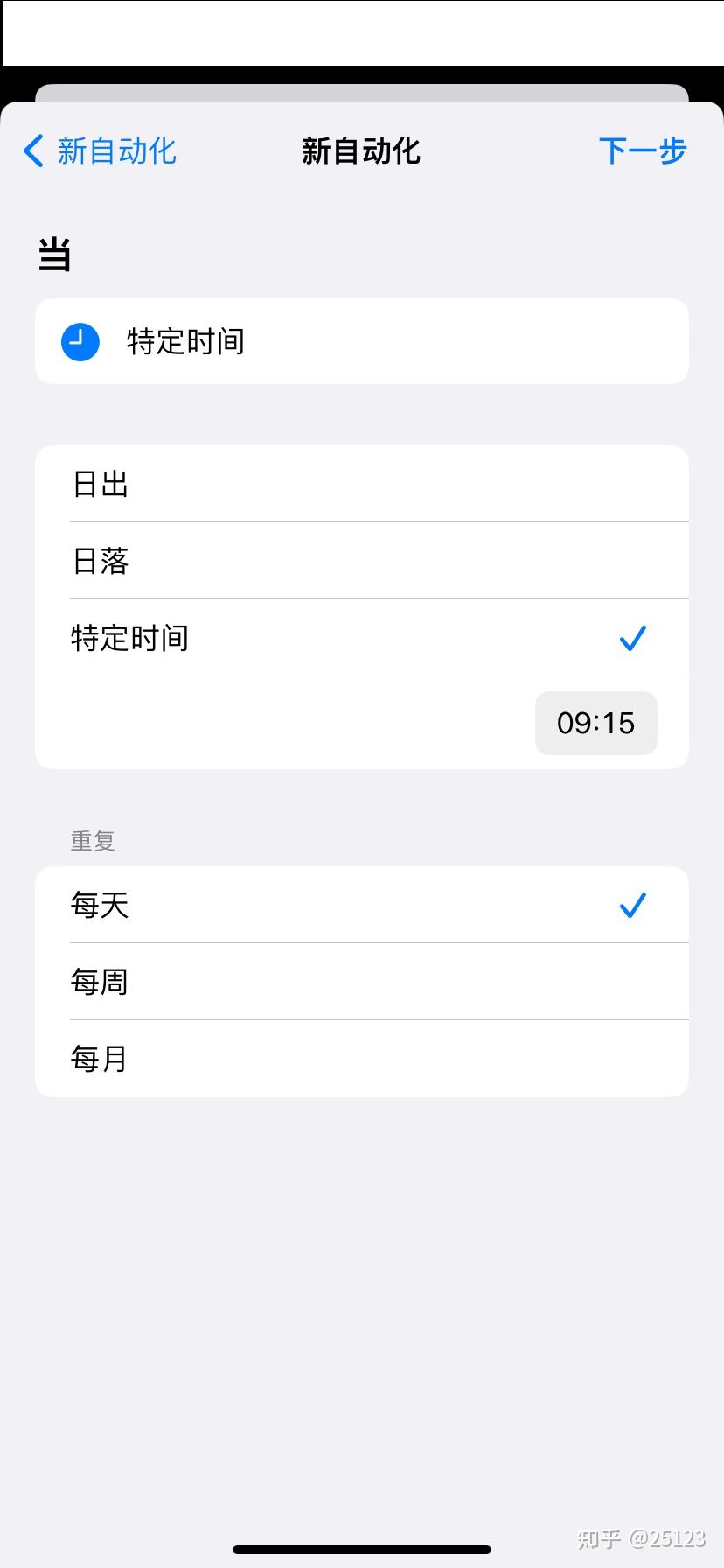
Task: Open the 09:15 time picker
Action: coord(595,723)
